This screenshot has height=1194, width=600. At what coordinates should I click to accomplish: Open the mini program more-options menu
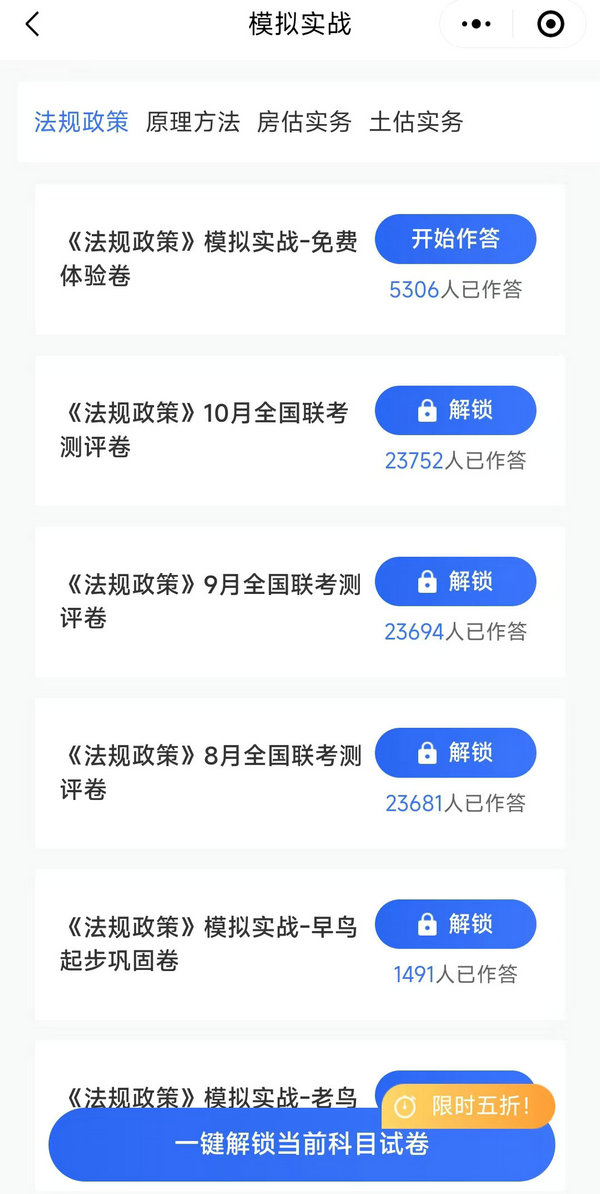[x=476, y=24]
